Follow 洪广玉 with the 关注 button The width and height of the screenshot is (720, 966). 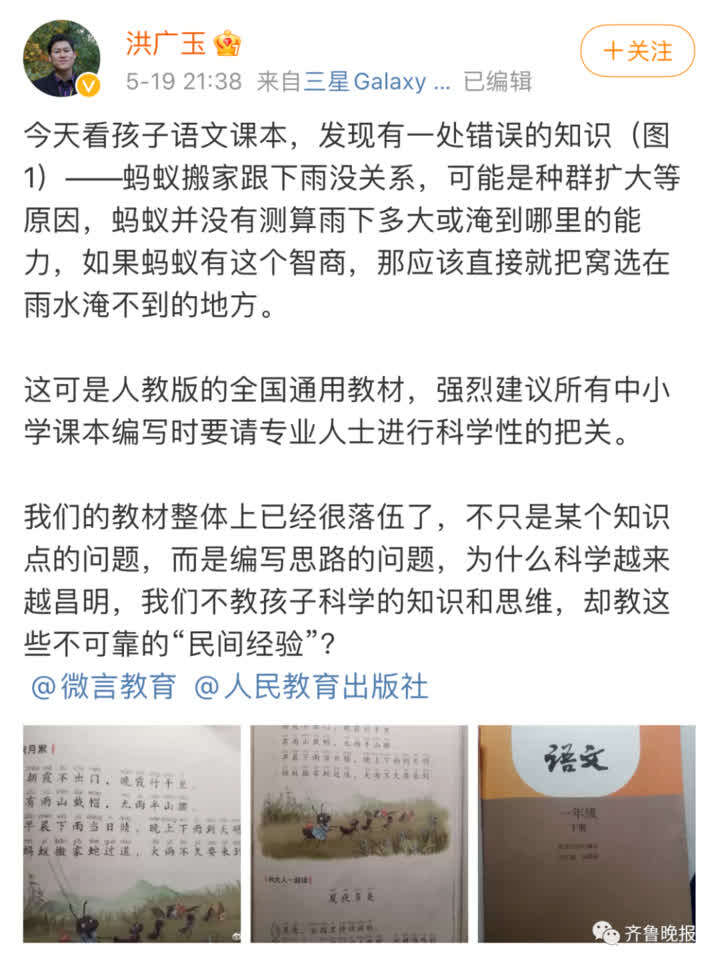tap(637, 50)
